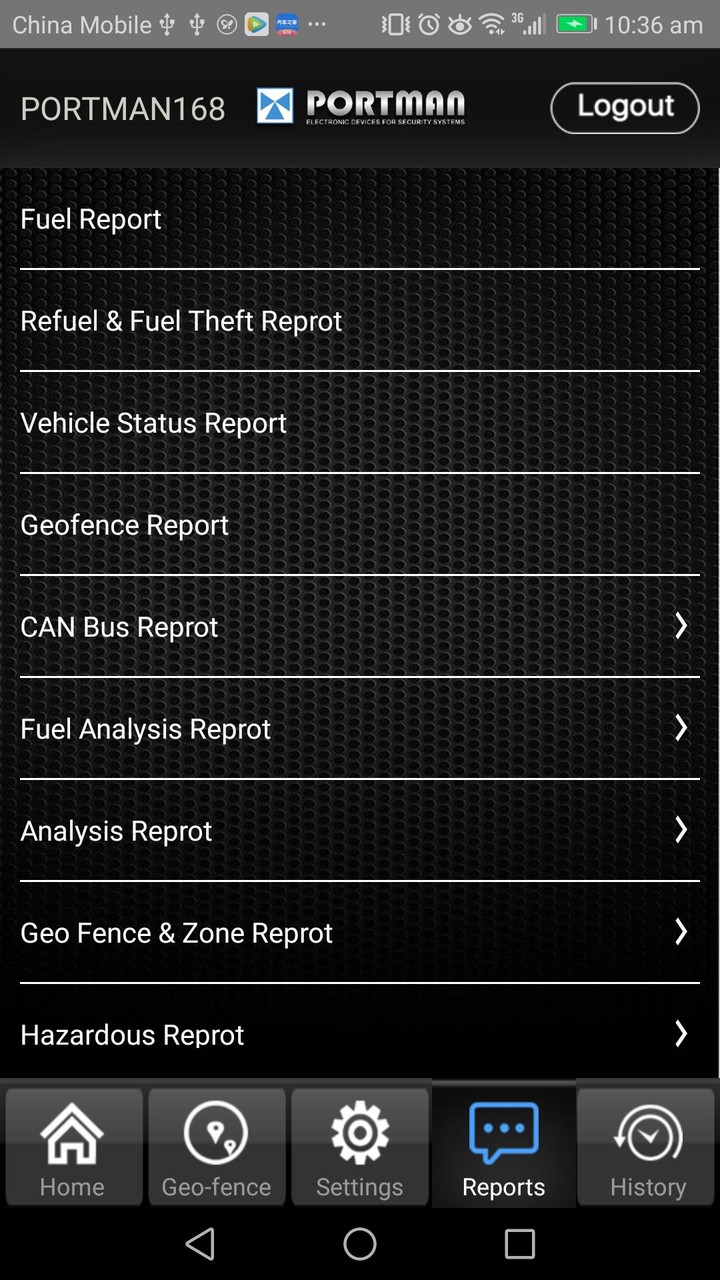Select the Home house icon
Image resolution: width=720 pixels, height=1280 pixels.
[x=71, y=1135]
